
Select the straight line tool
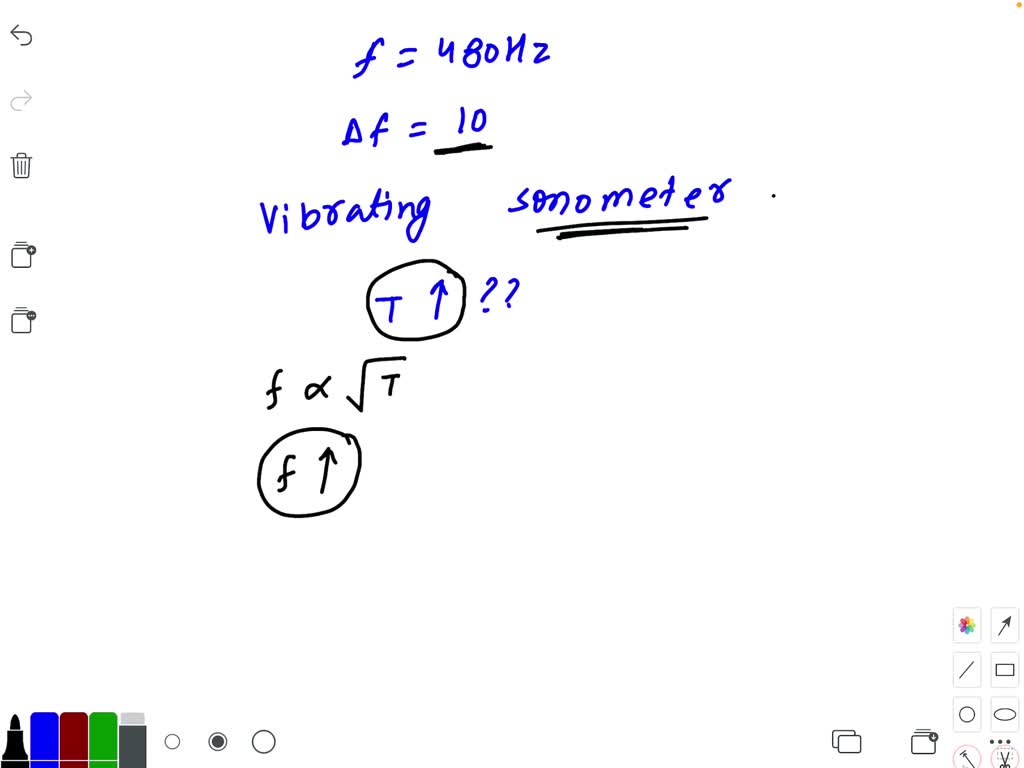[x=966, y=670]
